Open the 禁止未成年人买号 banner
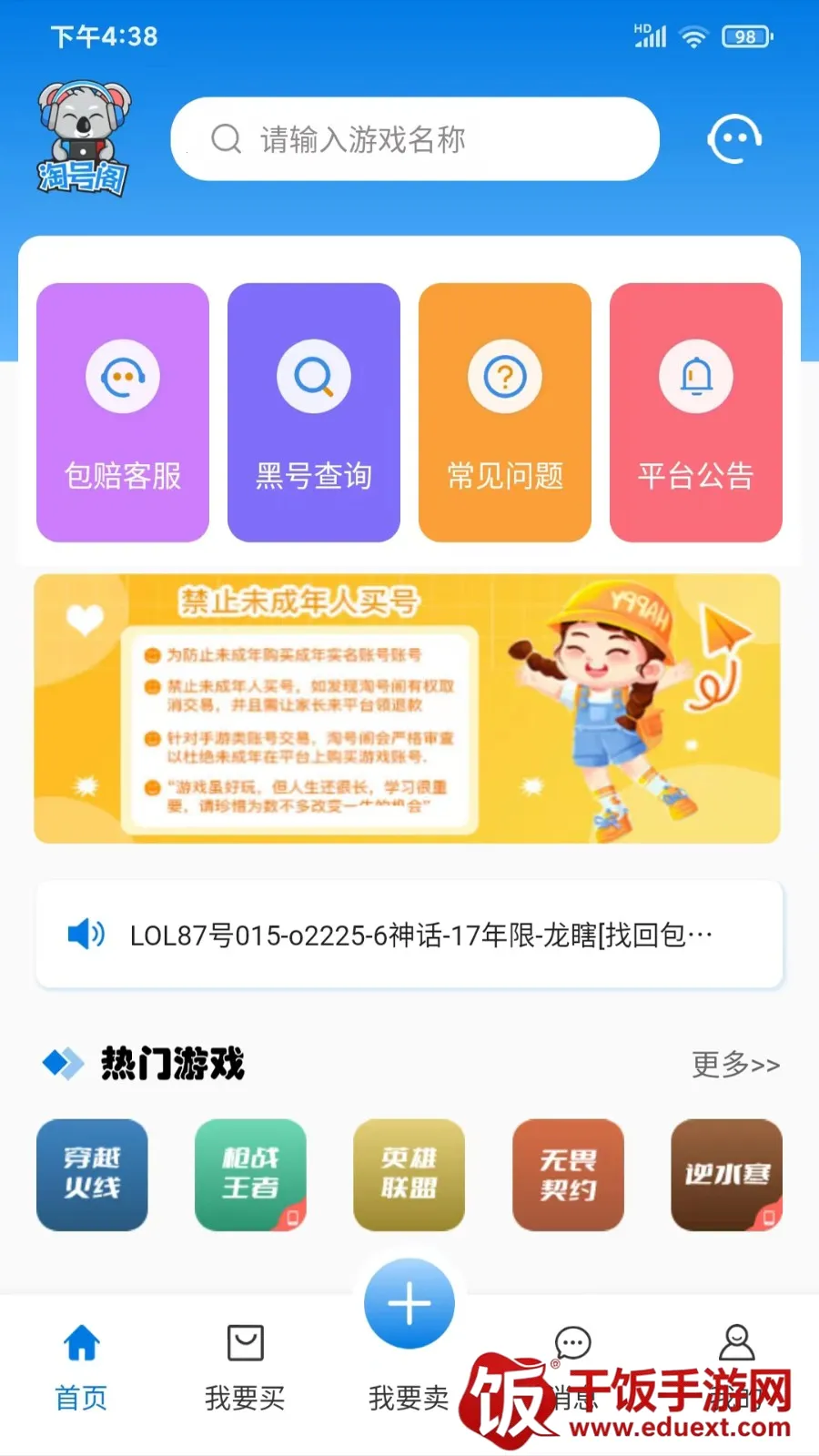Image resolution: width=819 pixels, height=1456 pixels. [407, 709]
